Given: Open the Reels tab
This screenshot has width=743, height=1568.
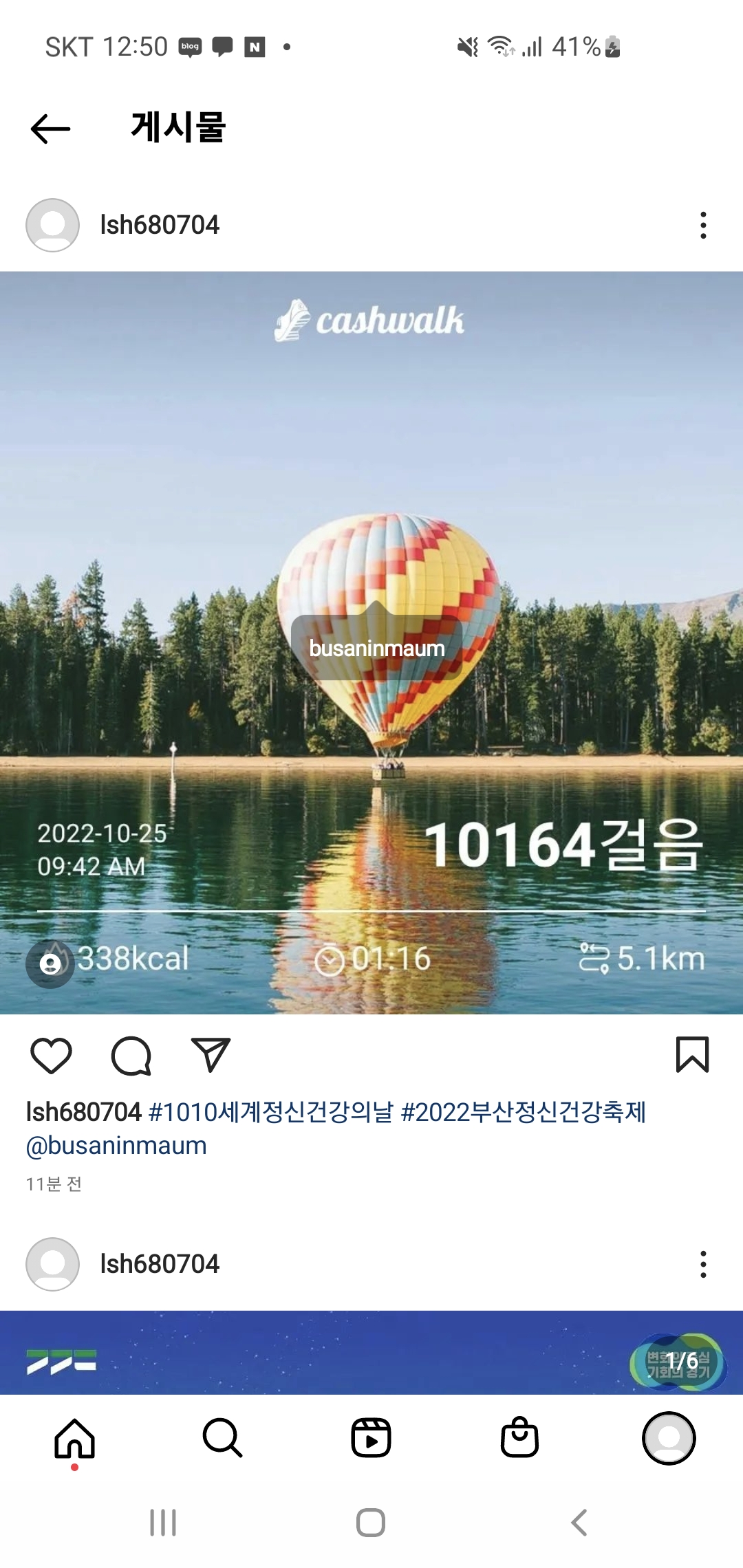Looking at the screenshot, I should pyautogui.click(x=371, y=1437).
